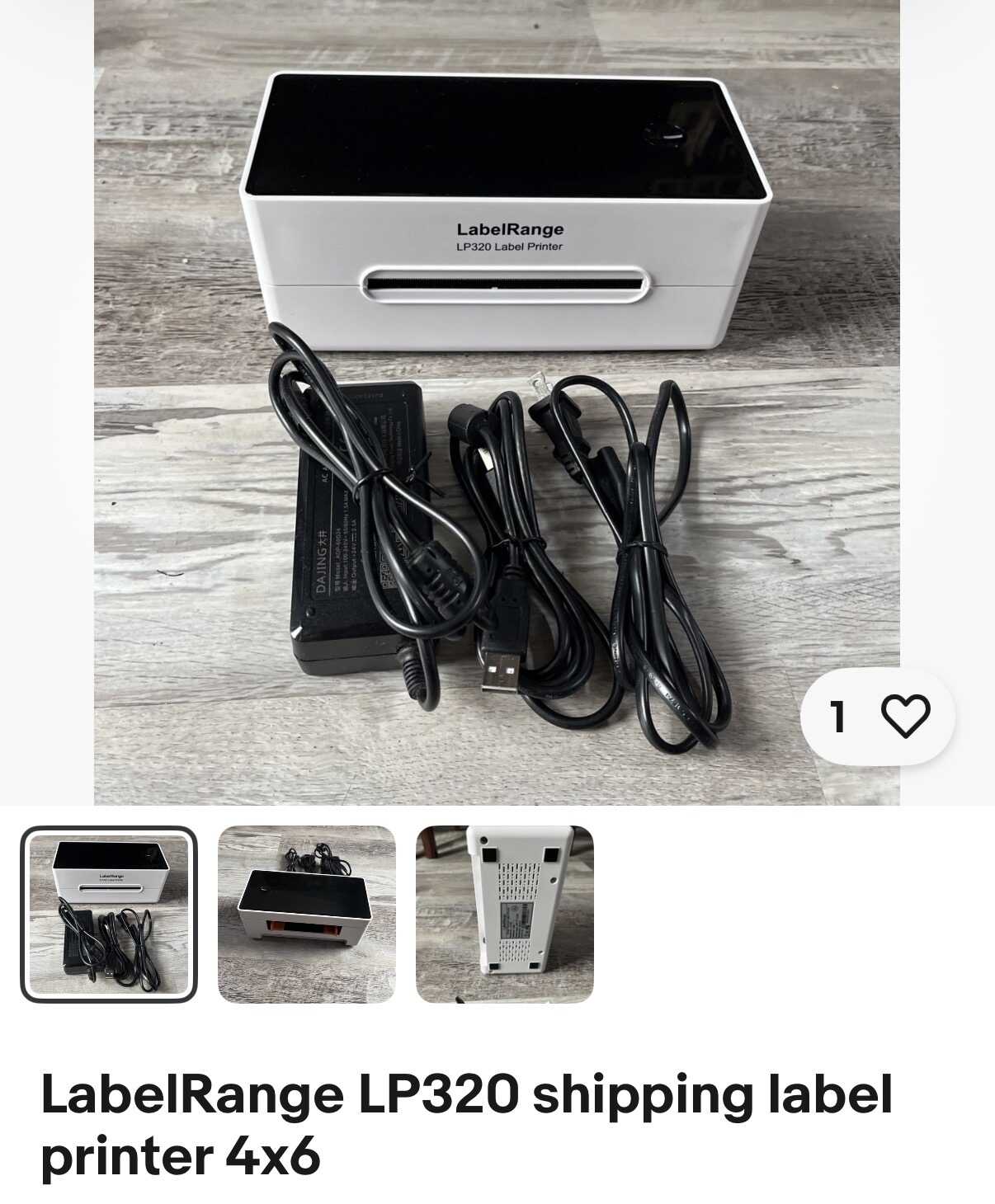Show the third thumbnail of printer's underside
Viewport: 995px width, 1204px height.
click(x=504, y=914)
